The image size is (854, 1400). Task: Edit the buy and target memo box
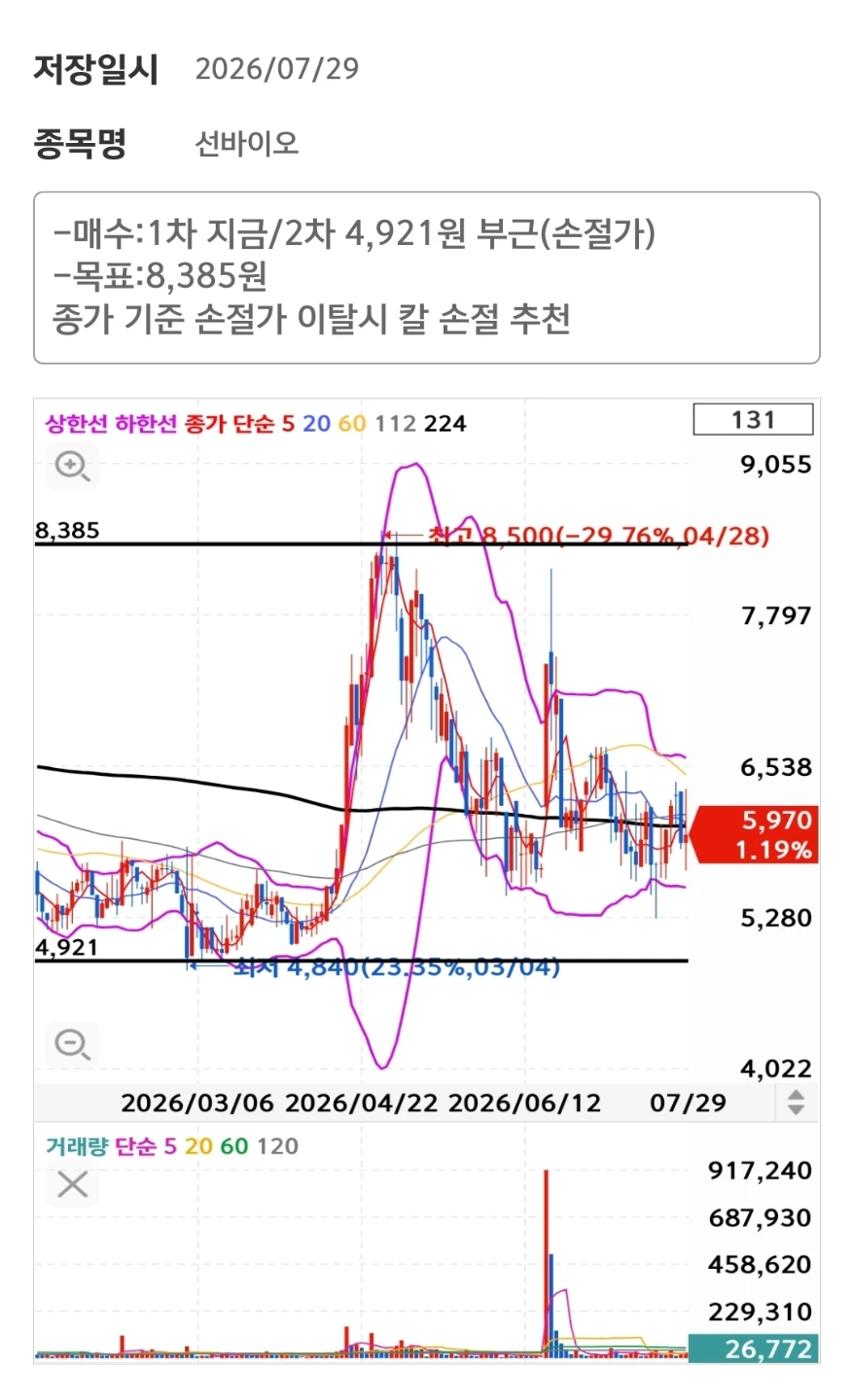(427, 278)
